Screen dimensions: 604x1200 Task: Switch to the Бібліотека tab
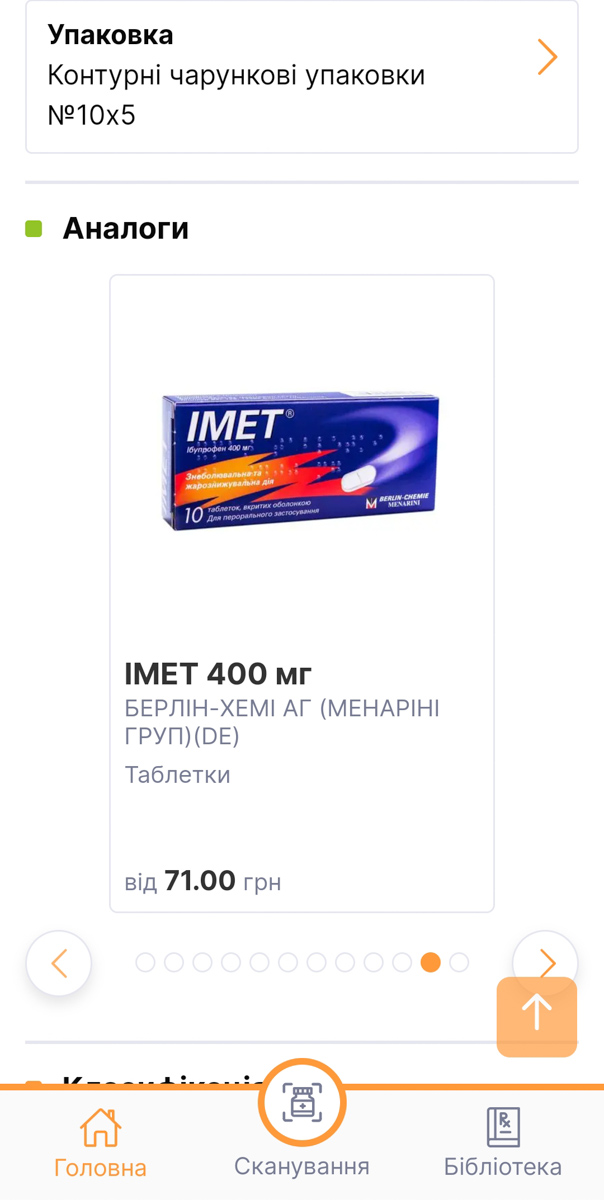[x=503, y=1143]
